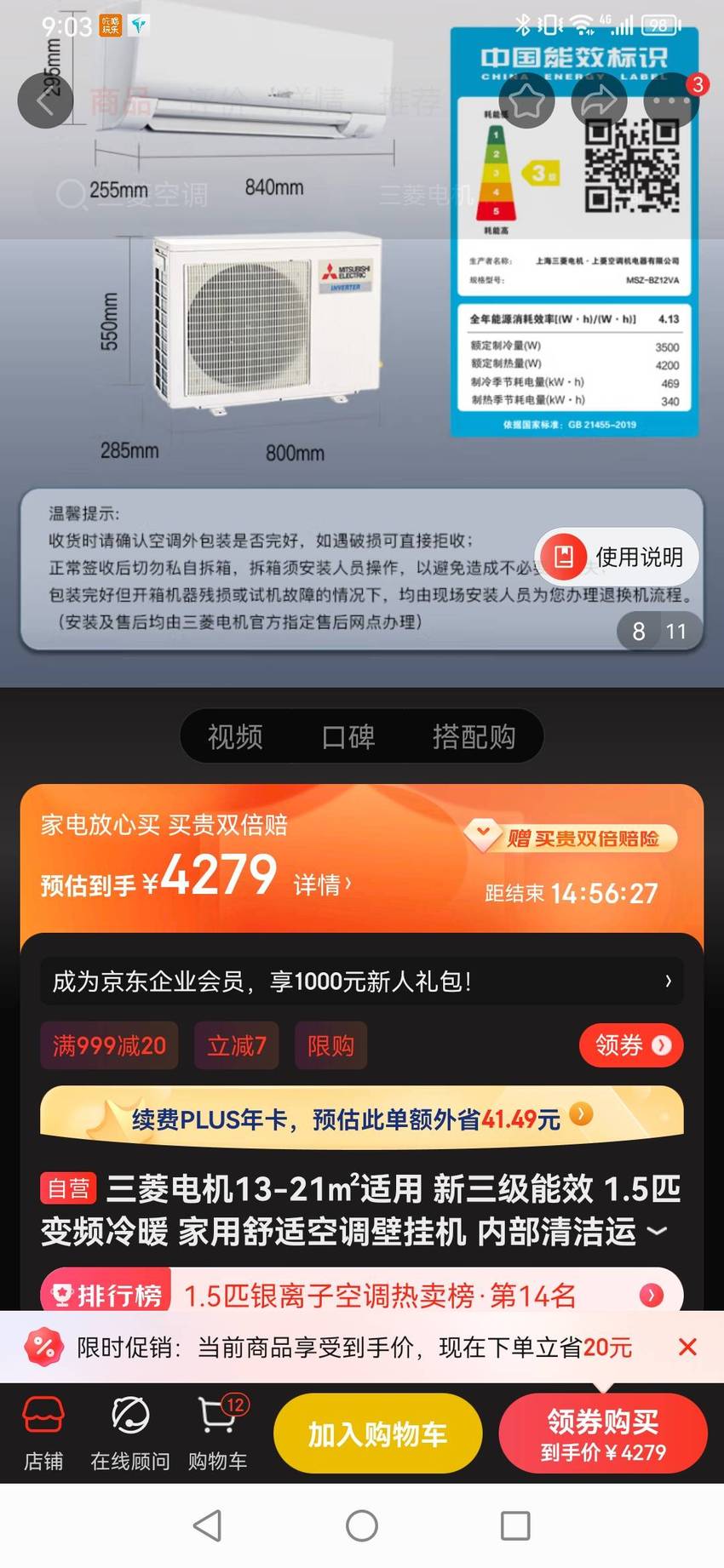The image size is (724, 1568).
Task: Switch to the 口碑 tab
Action: (348, 736)
